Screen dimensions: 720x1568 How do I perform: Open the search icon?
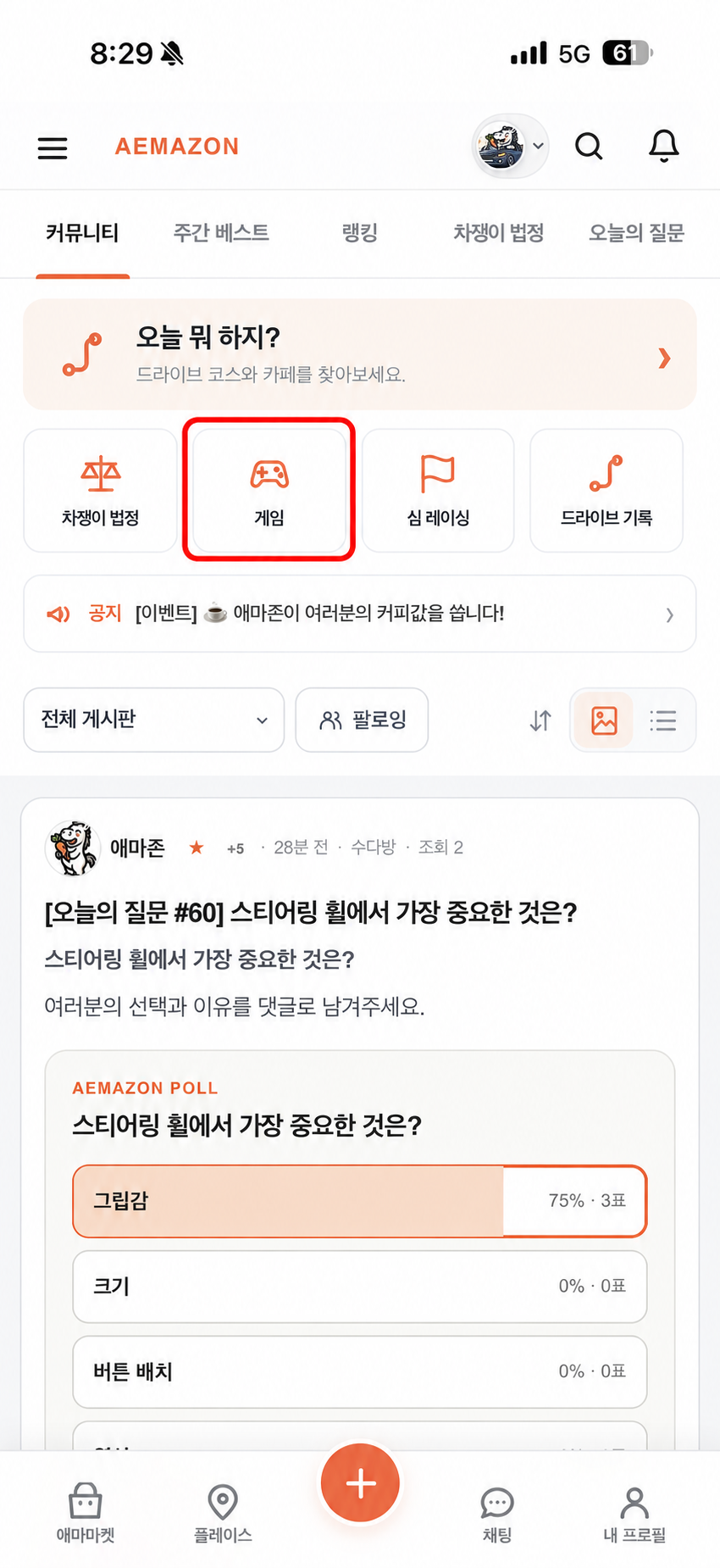[x=589, y=147]
